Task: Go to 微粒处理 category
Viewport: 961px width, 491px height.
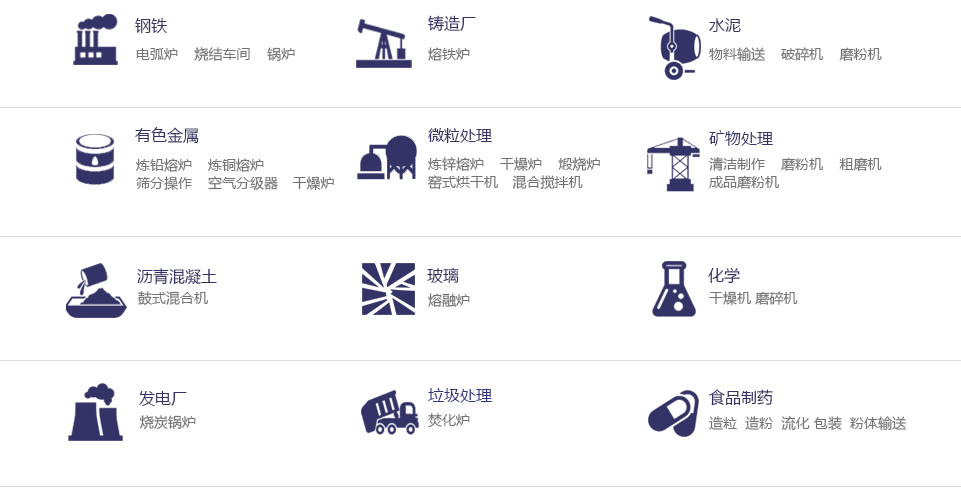Action: point(459,136)
